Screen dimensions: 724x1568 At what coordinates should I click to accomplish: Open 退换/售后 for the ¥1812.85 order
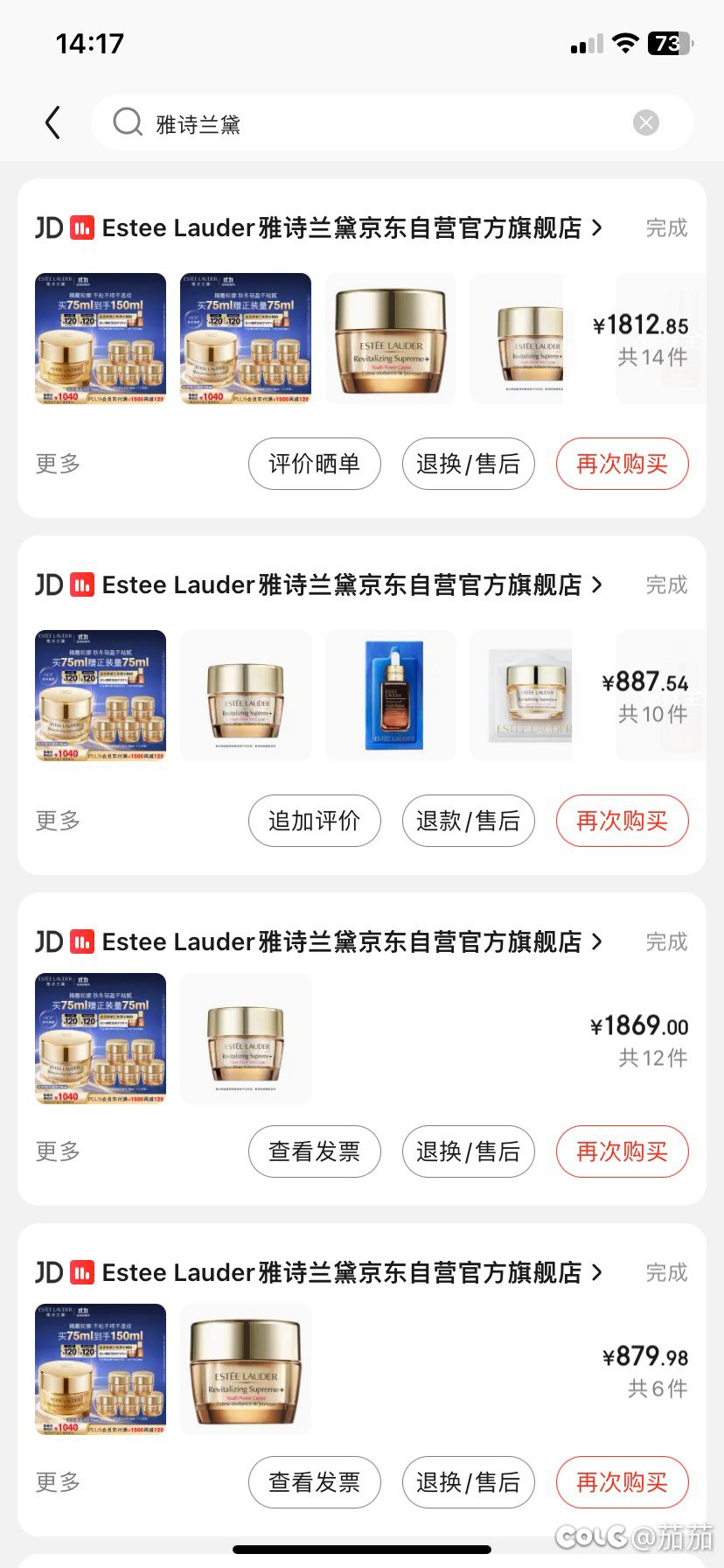click(468, 464)
